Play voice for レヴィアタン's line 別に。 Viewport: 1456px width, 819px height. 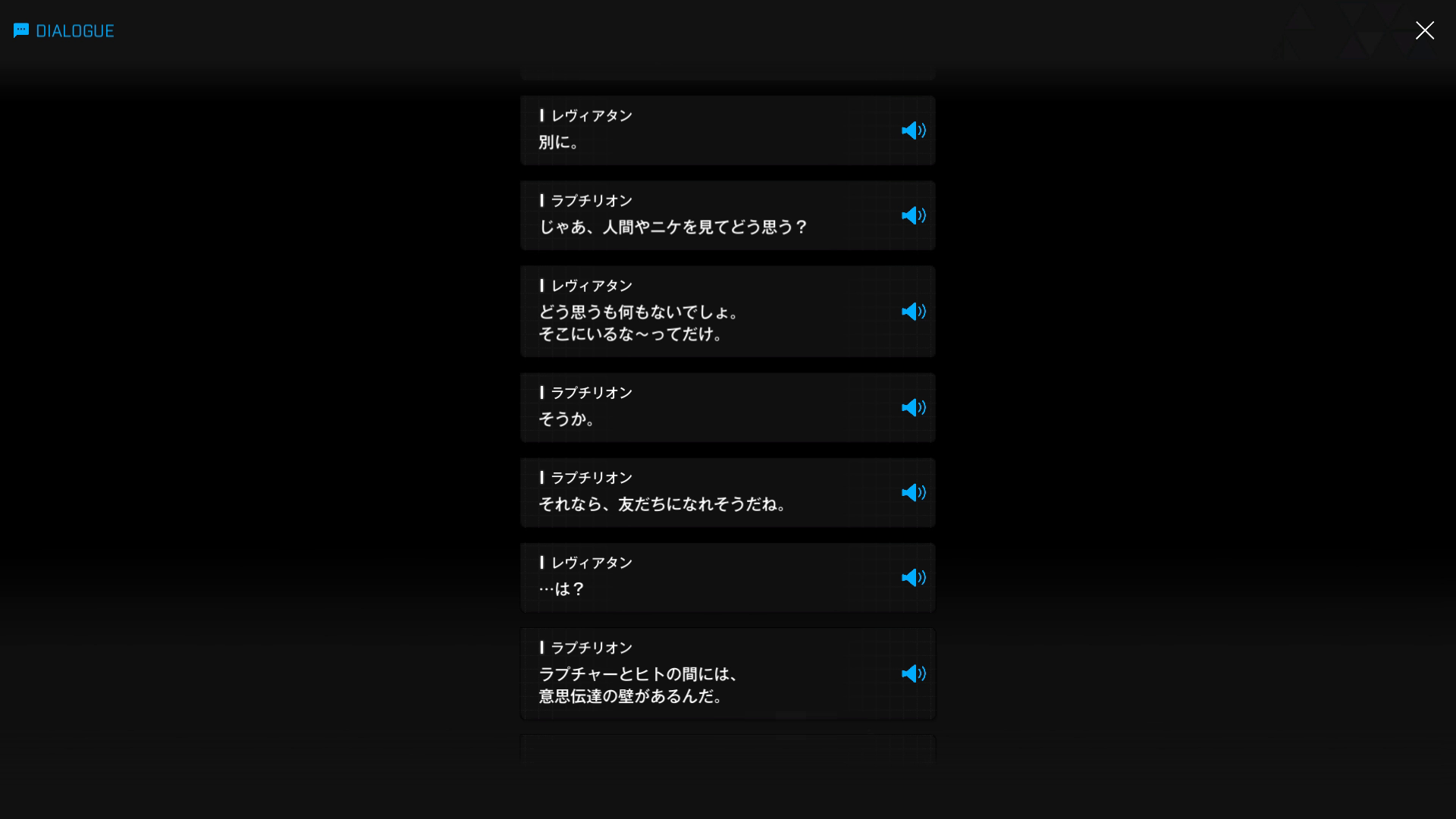point(913,130)
